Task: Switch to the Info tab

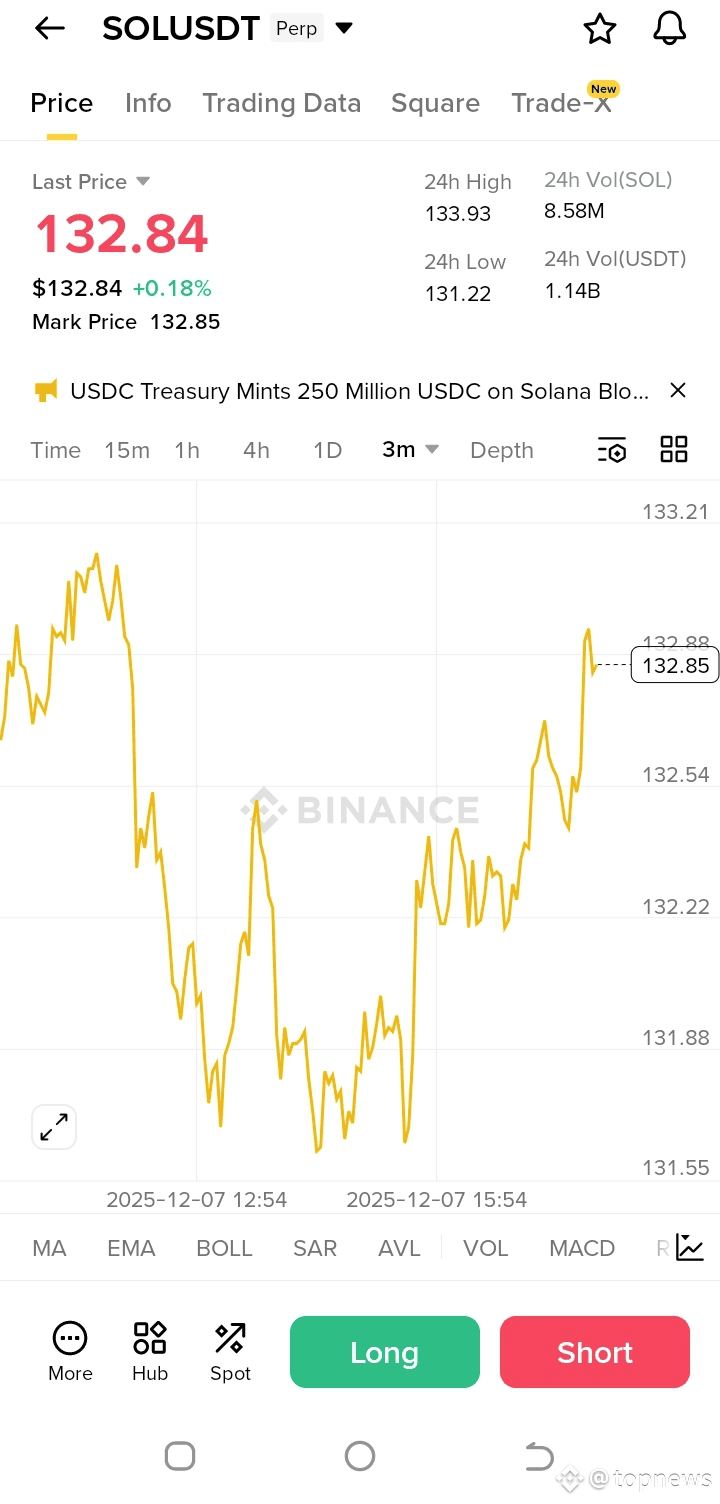Action: pos(148,103)
